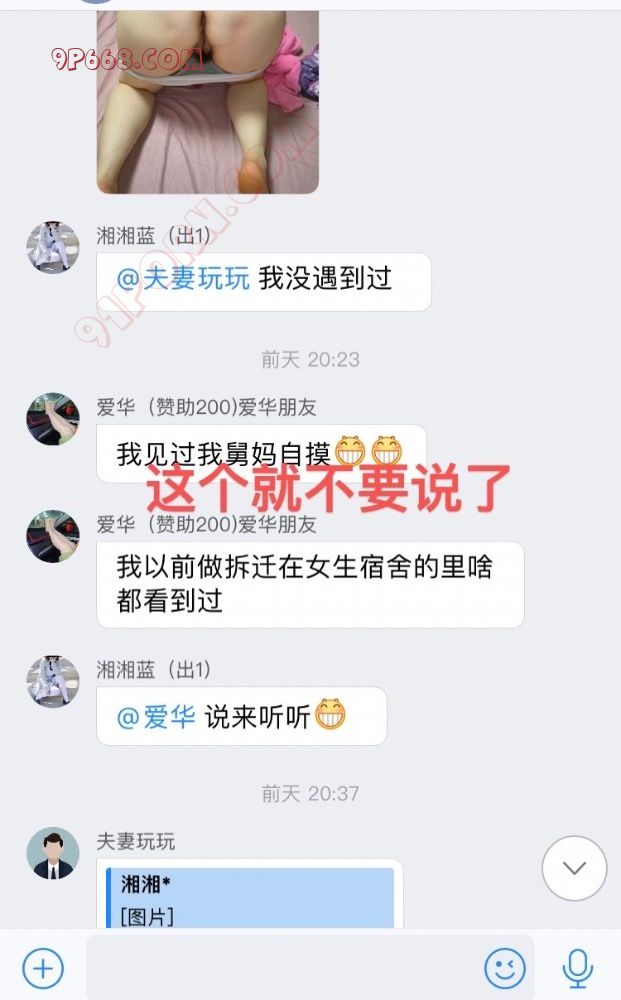
Task: Open the emoji picker
Action: 505,967
